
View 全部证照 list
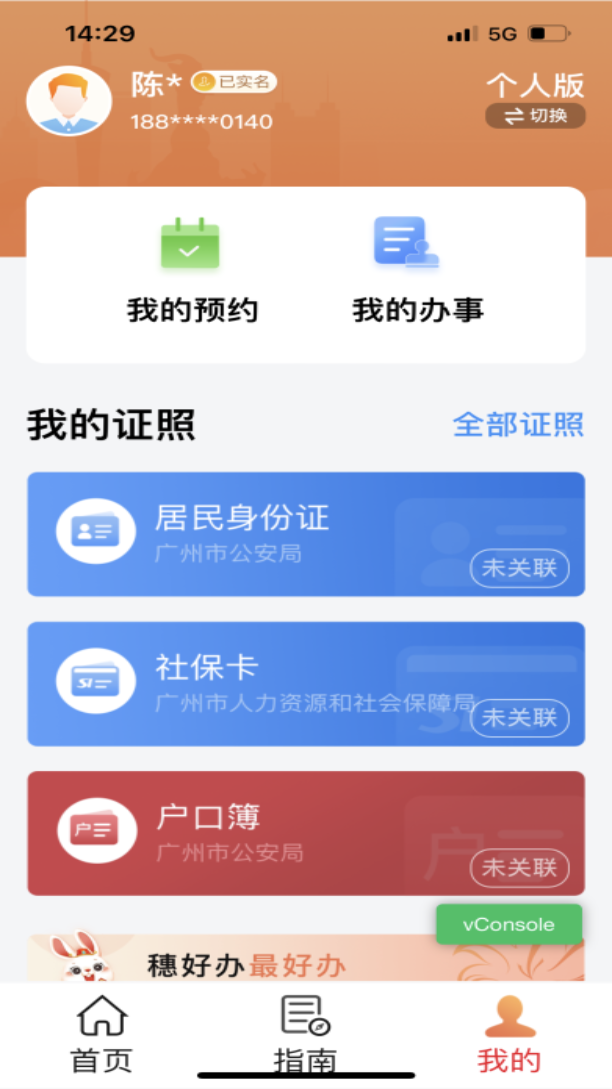click(x=518, y=424)
